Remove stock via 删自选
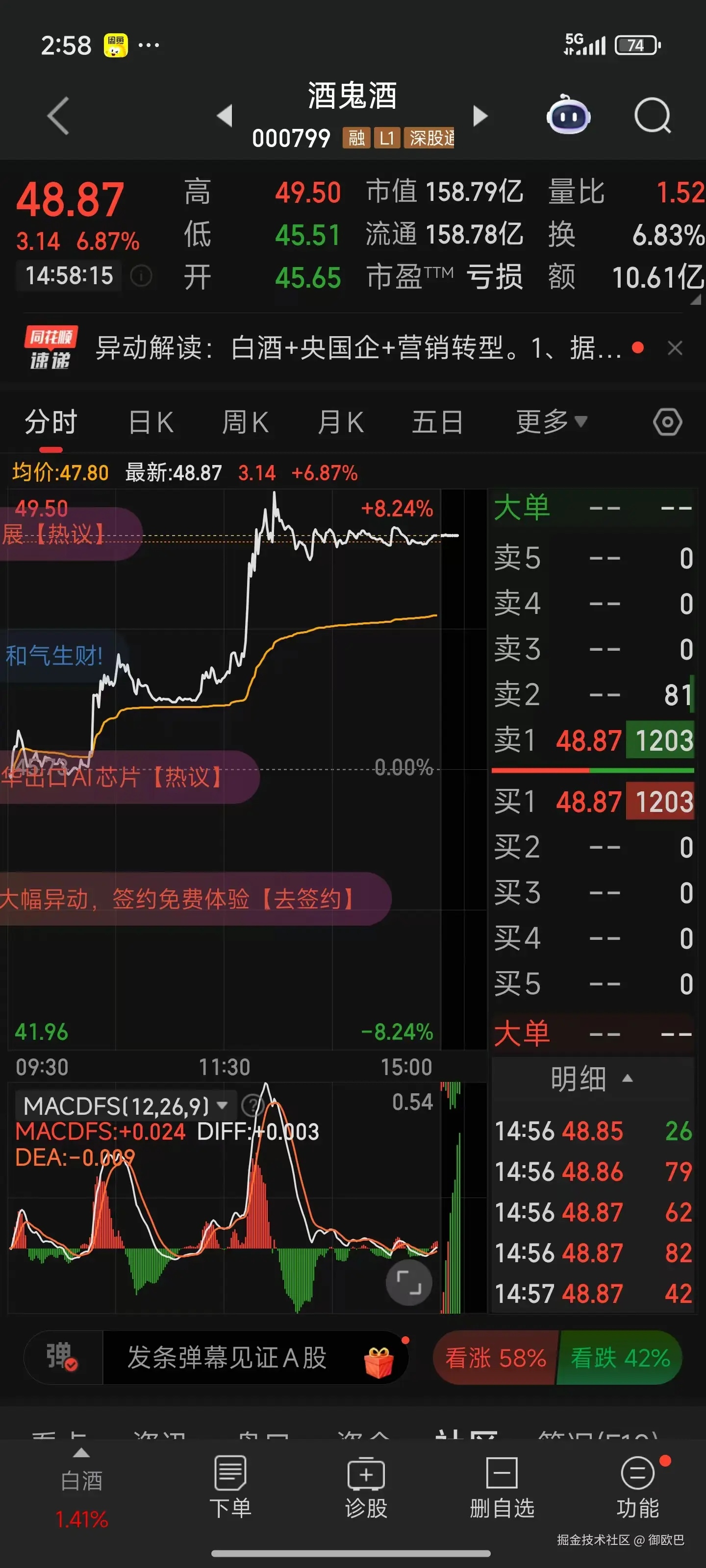The image size is (706, 1568). click(502, 1485)
